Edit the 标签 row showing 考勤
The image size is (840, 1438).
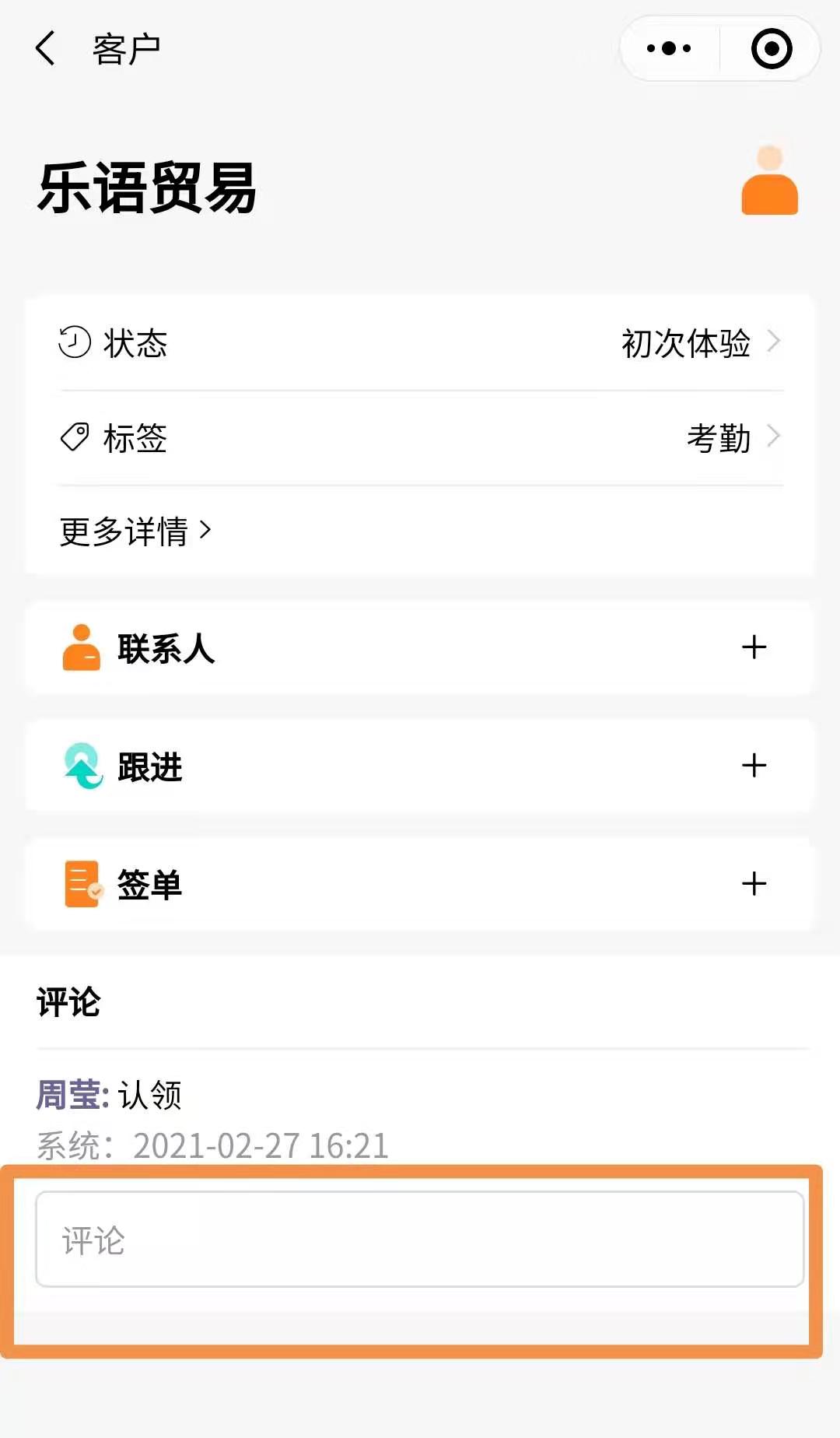coord(731,438)
